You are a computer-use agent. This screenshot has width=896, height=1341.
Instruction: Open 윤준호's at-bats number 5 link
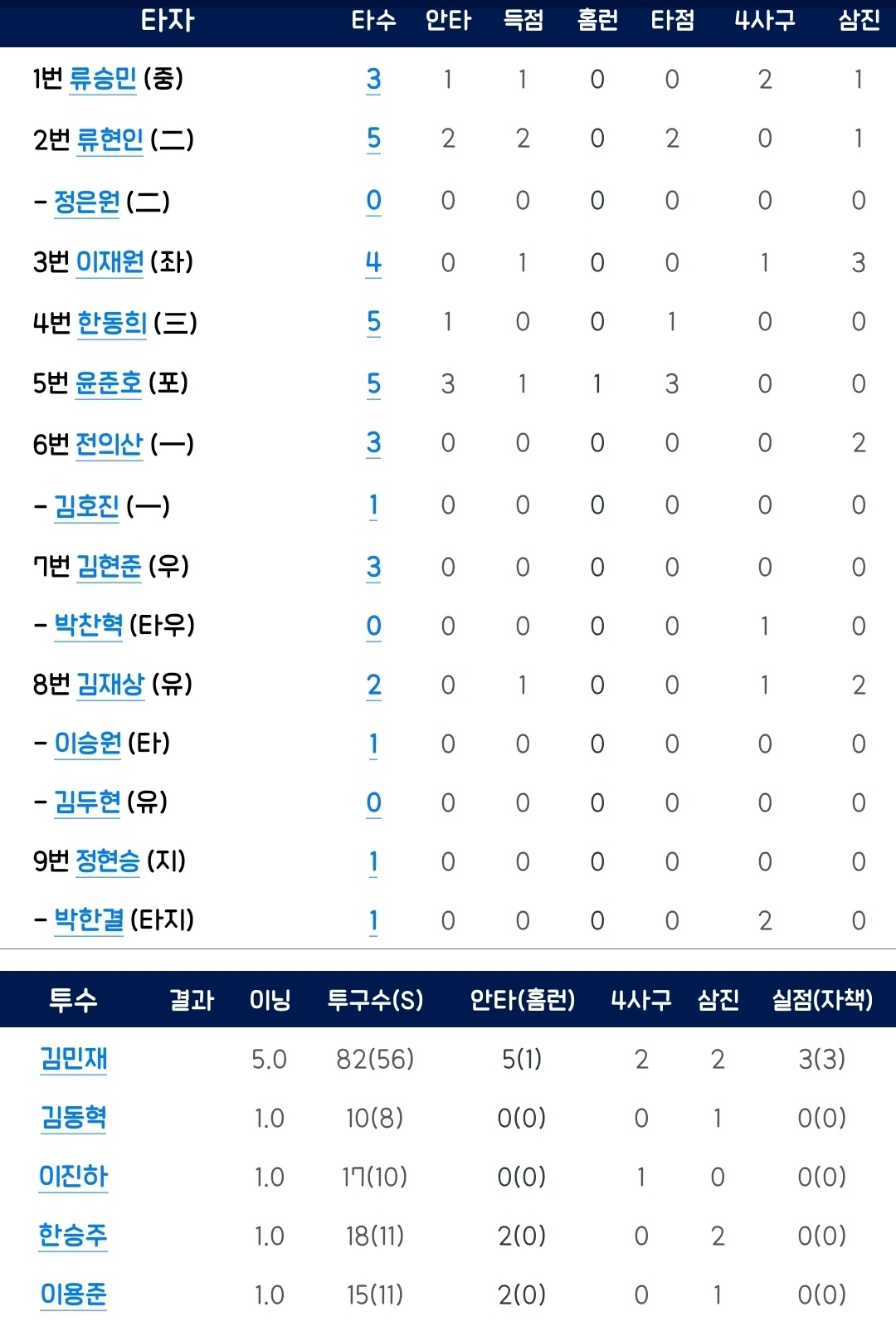(373, 383)
